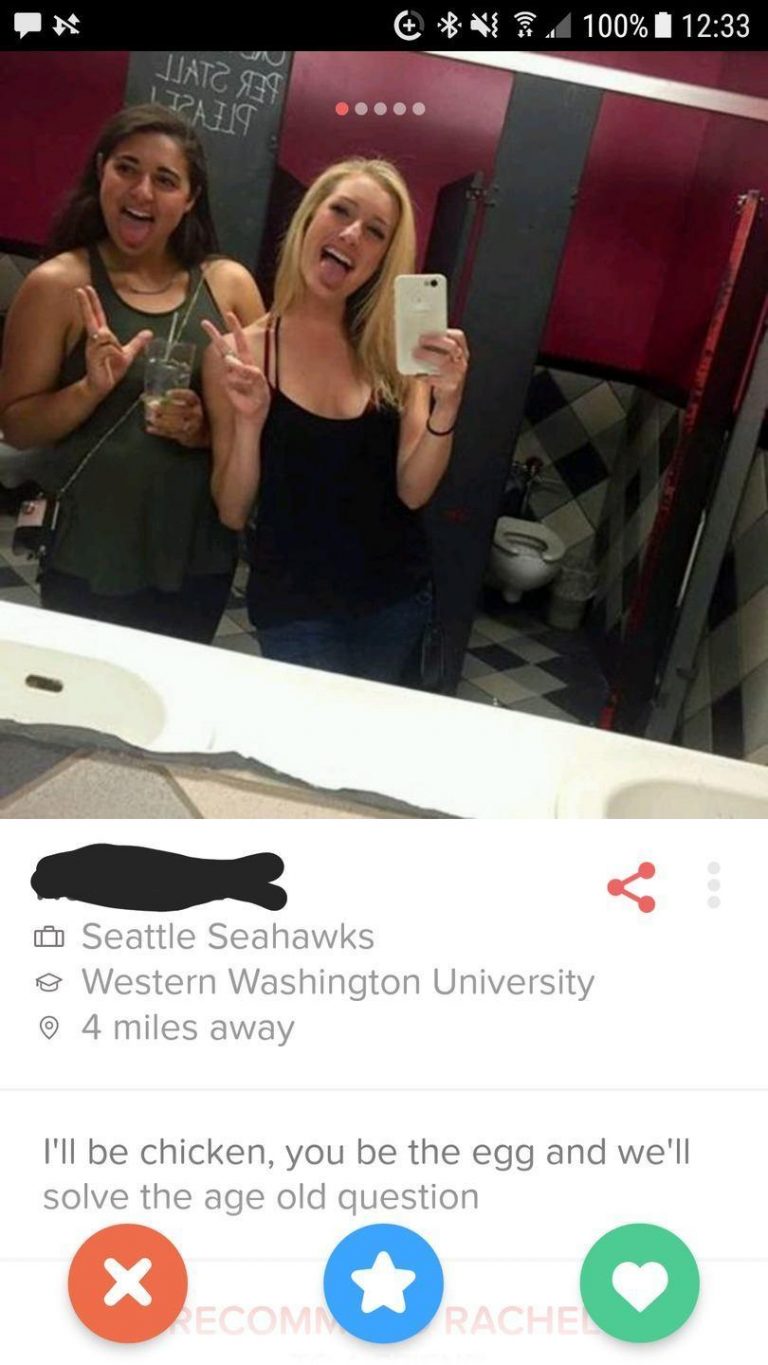Share this profile
This screenshot has height=1365, width=768.
point(632,886)
